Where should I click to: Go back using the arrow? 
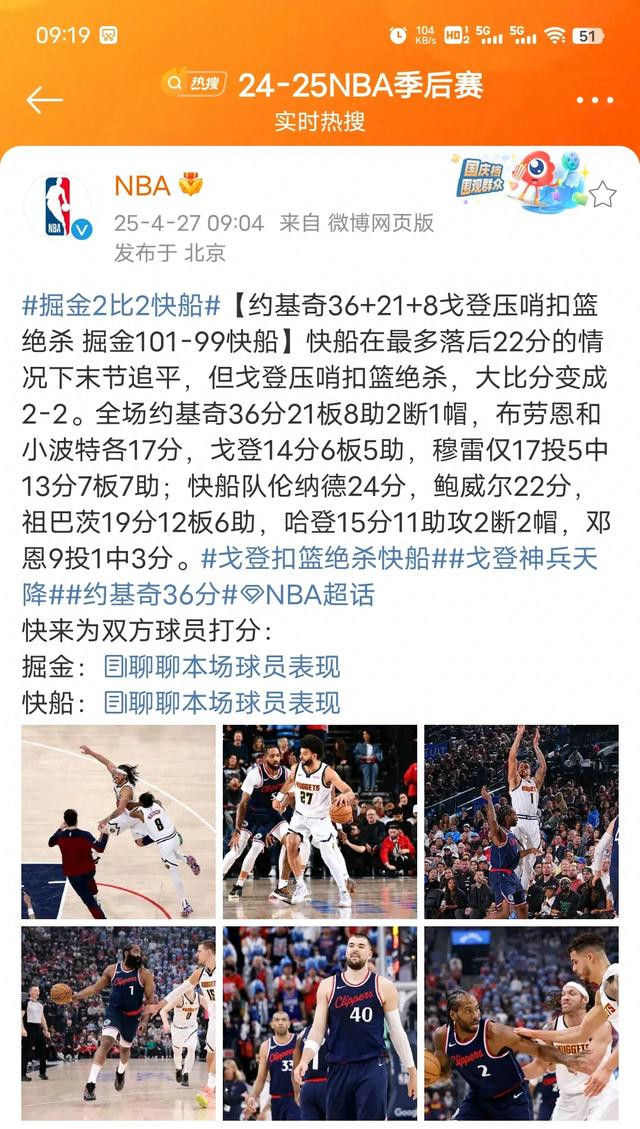tap(45, 100)
